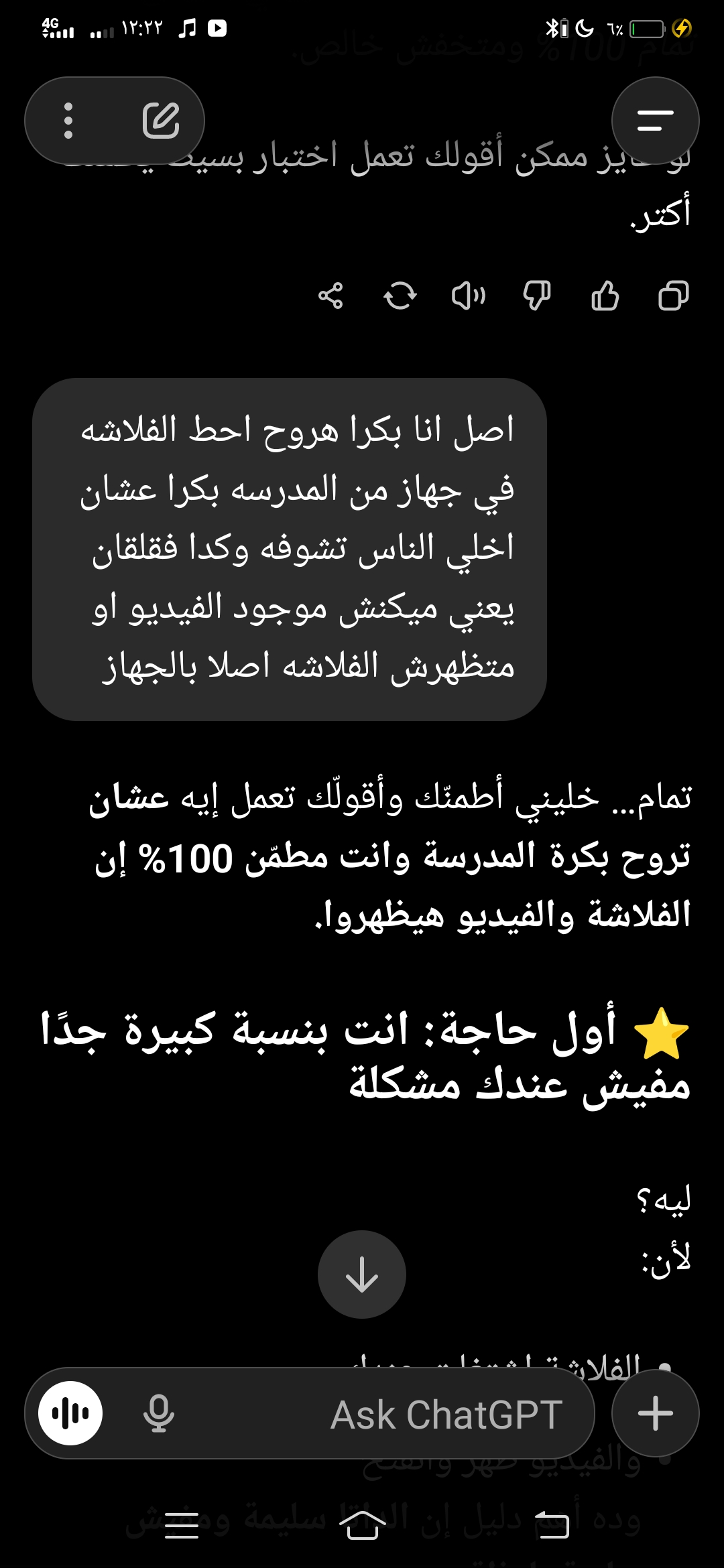724x1568 pixels.
Task: Open the three-dot overflow menu
Action: [68, 121]
